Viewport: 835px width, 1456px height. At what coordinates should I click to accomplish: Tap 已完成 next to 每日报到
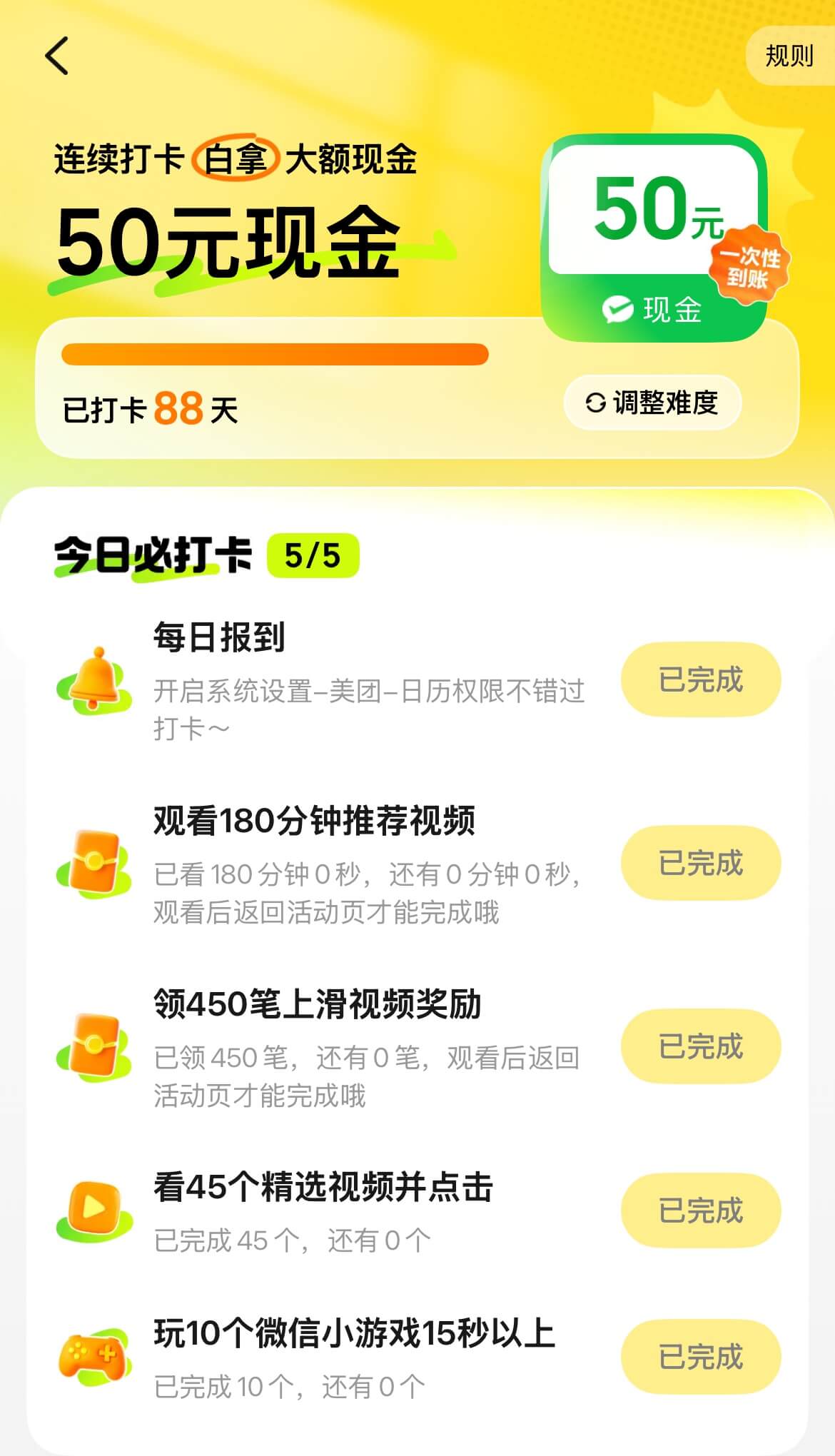coord(701,679)
